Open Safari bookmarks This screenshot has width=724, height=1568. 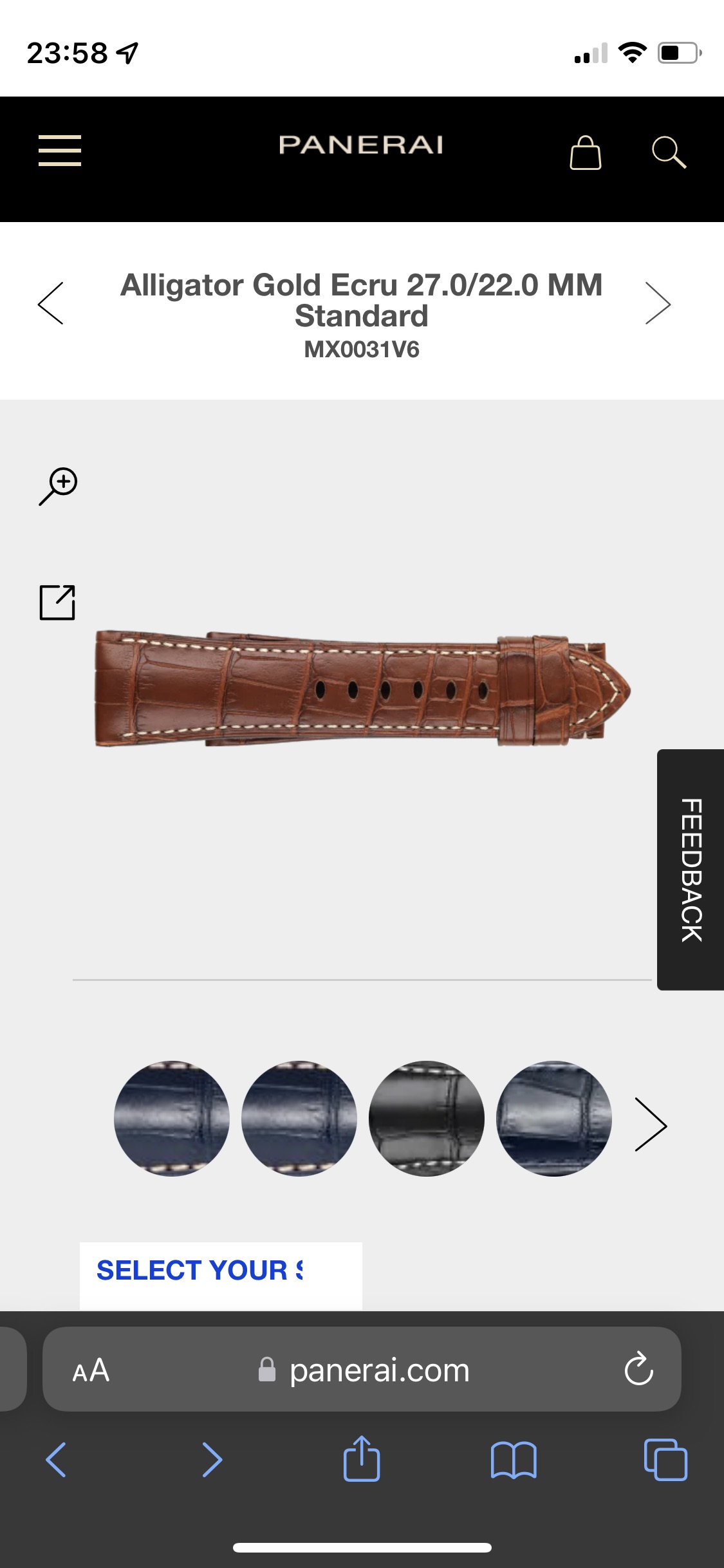514,1460
